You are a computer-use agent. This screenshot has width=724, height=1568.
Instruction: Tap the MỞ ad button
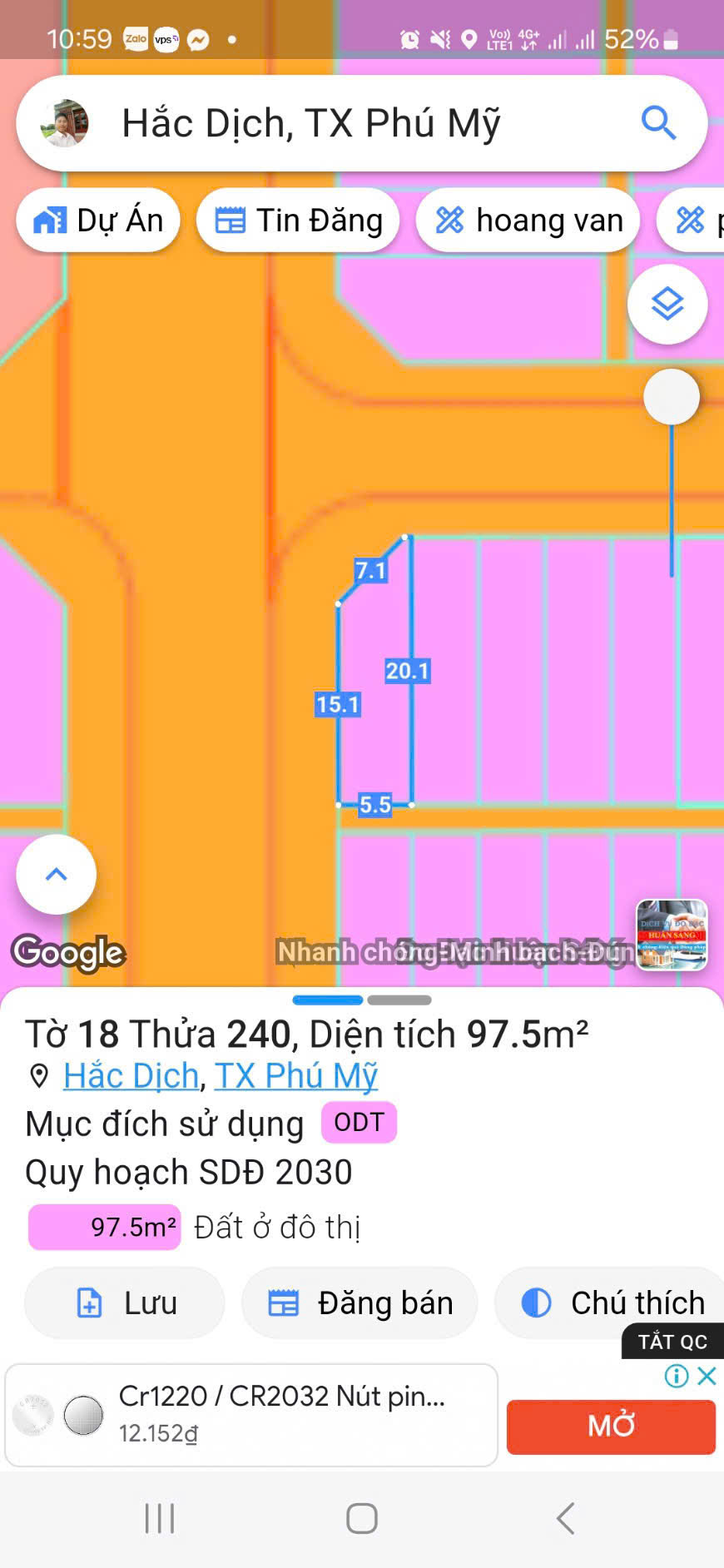click(611, 1427)
